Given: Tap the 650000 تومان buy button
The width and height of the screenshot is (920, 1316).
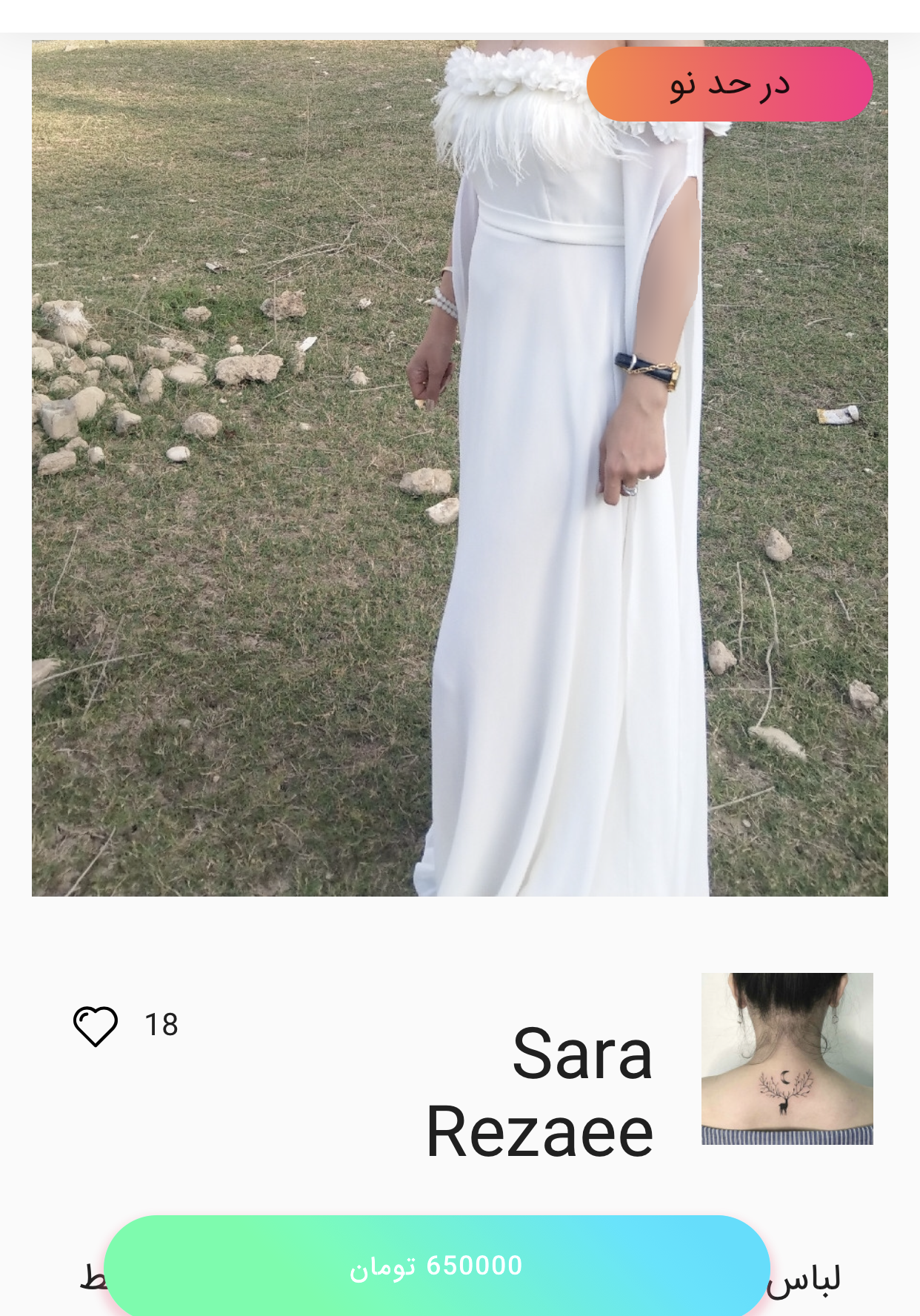Looking at the screenshot, I should pyautogui.click(x=436, y=1266).
